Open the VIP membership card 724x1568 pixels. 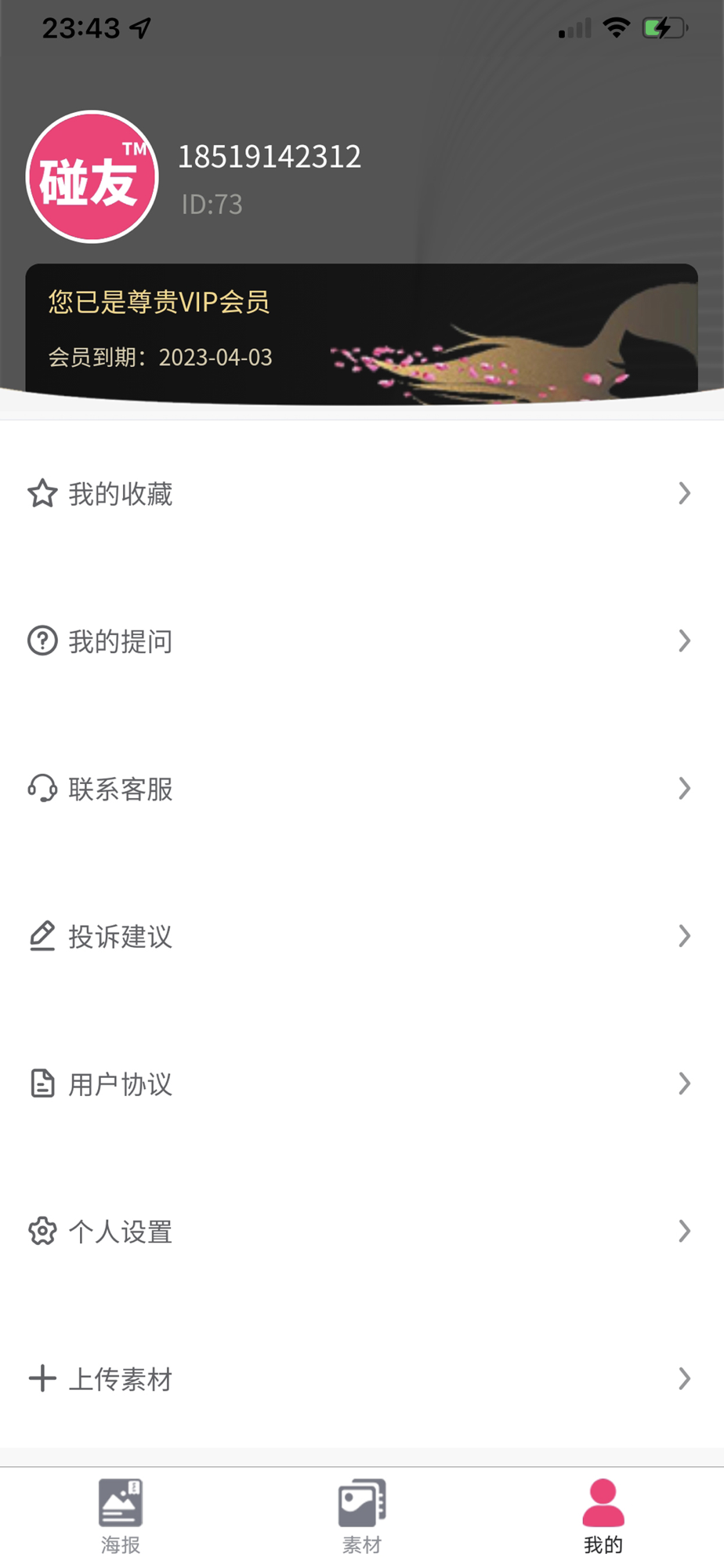[x=362, y=334]
